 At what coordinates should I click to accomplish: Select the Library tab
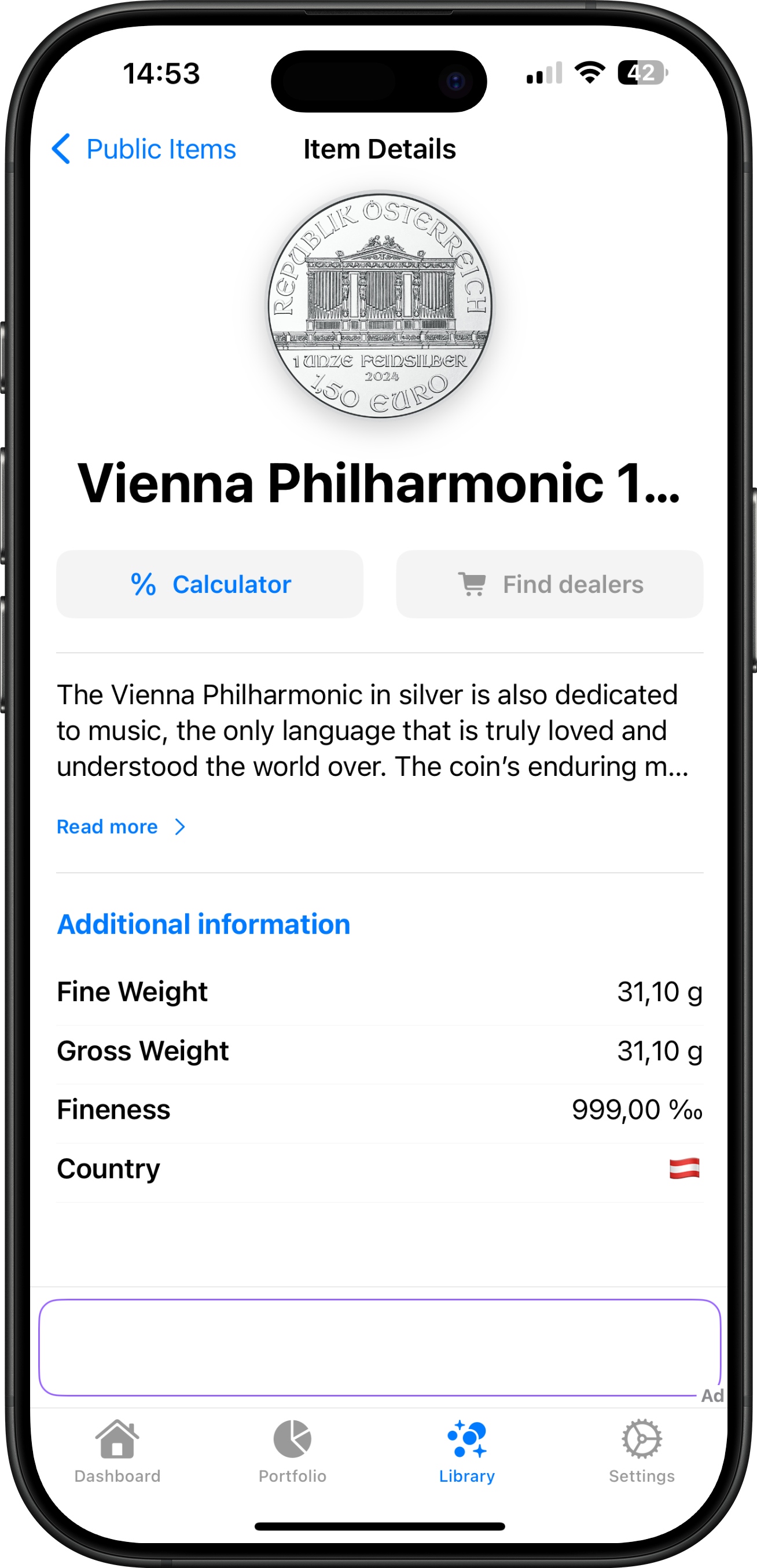click(x=466, y=1451)
